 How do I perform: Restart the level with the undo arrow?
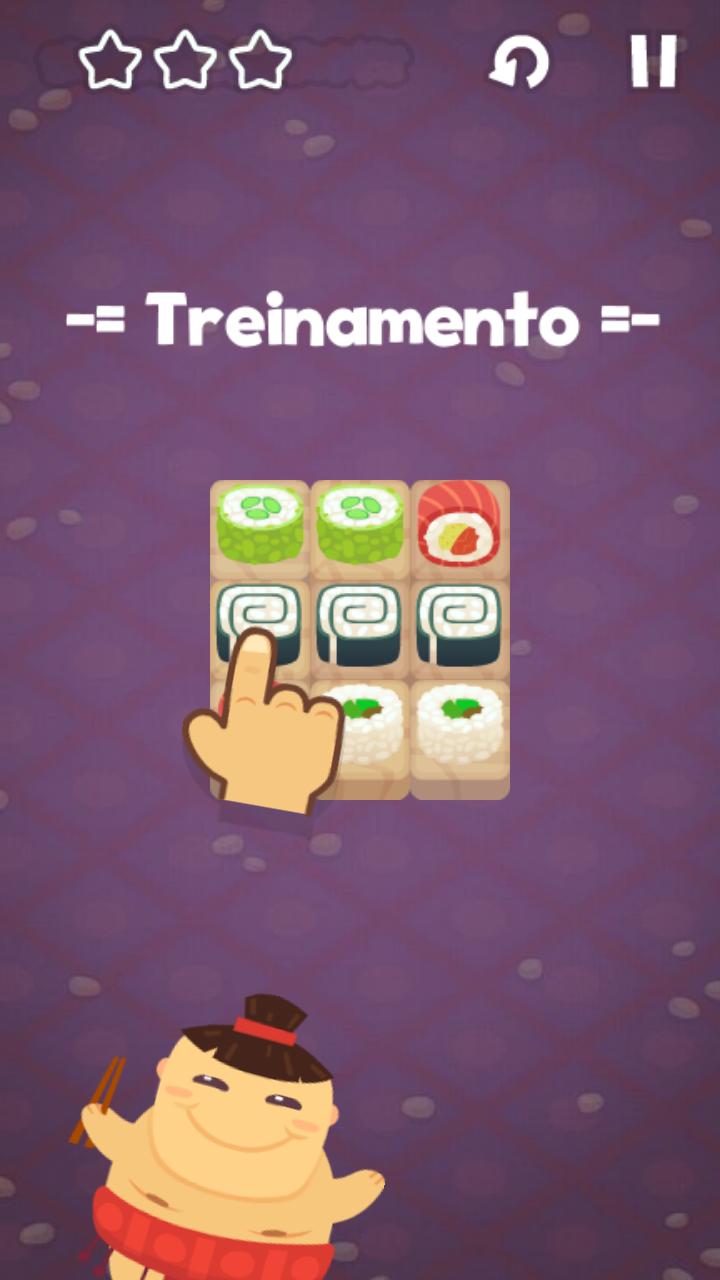click(x=520, y=63)
